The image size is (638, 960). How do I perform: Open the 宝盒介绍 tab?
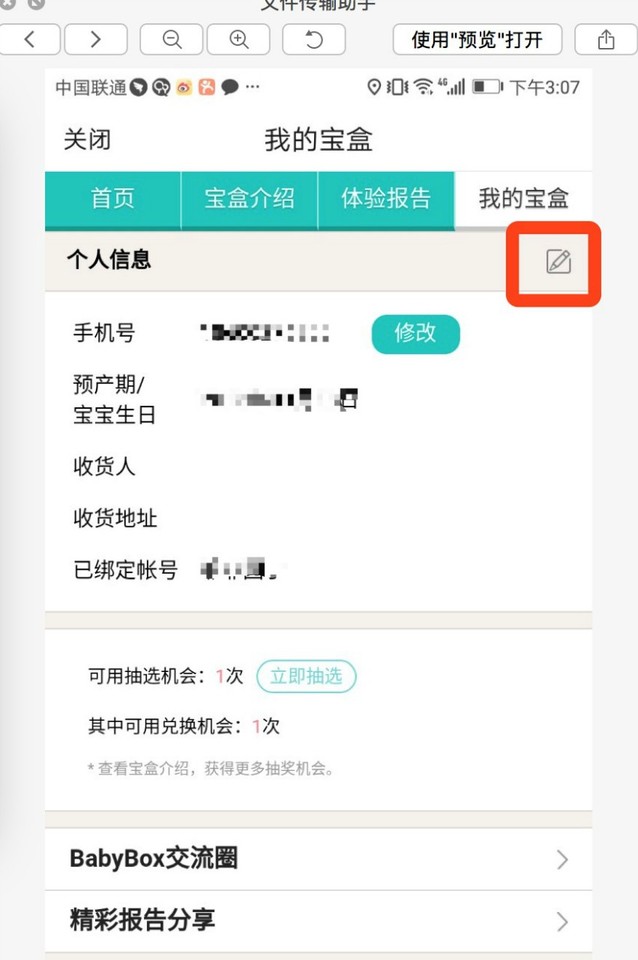click(249, 198)
